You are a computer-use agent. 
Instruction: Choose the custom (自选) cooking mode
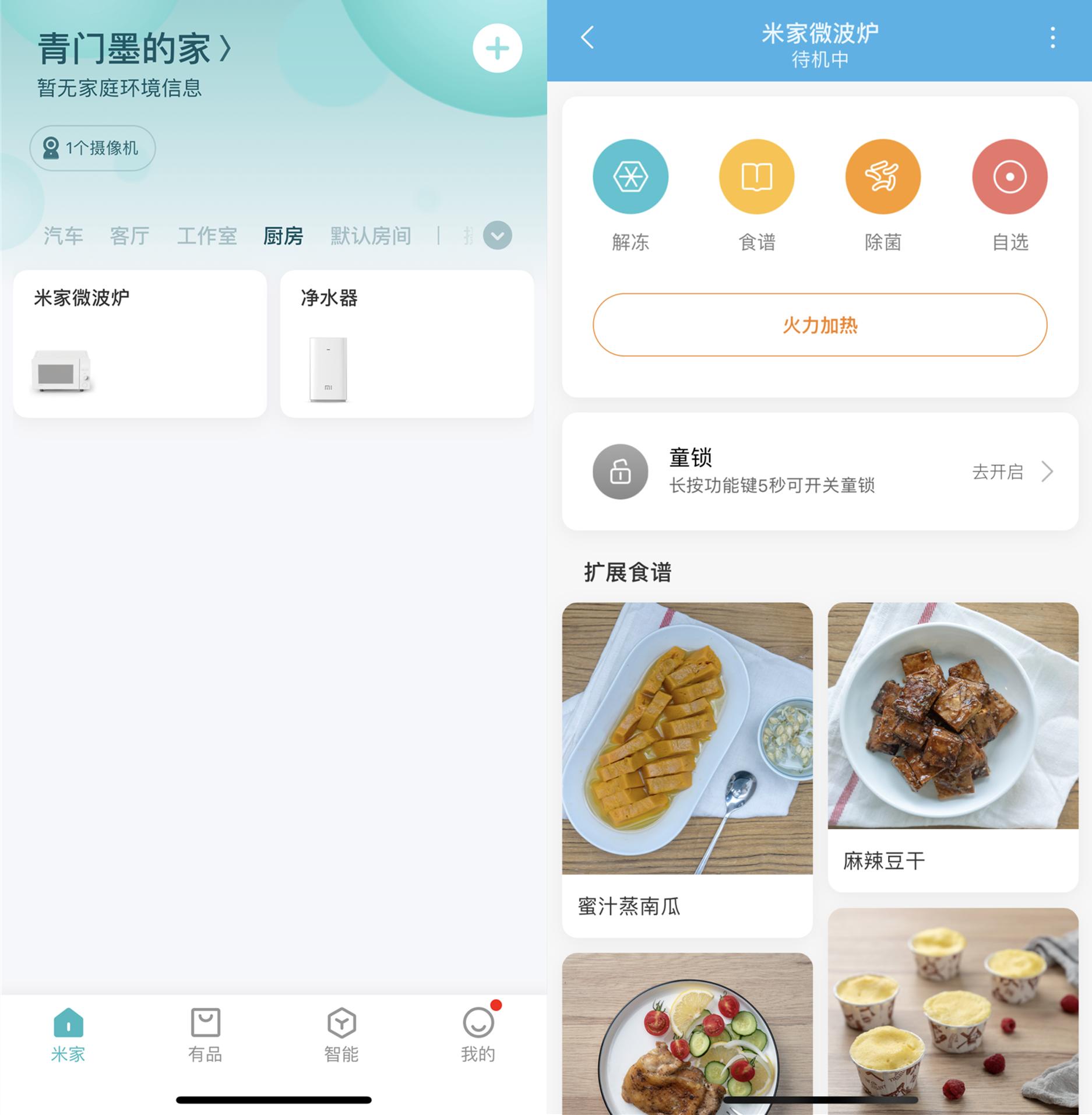1009,177
